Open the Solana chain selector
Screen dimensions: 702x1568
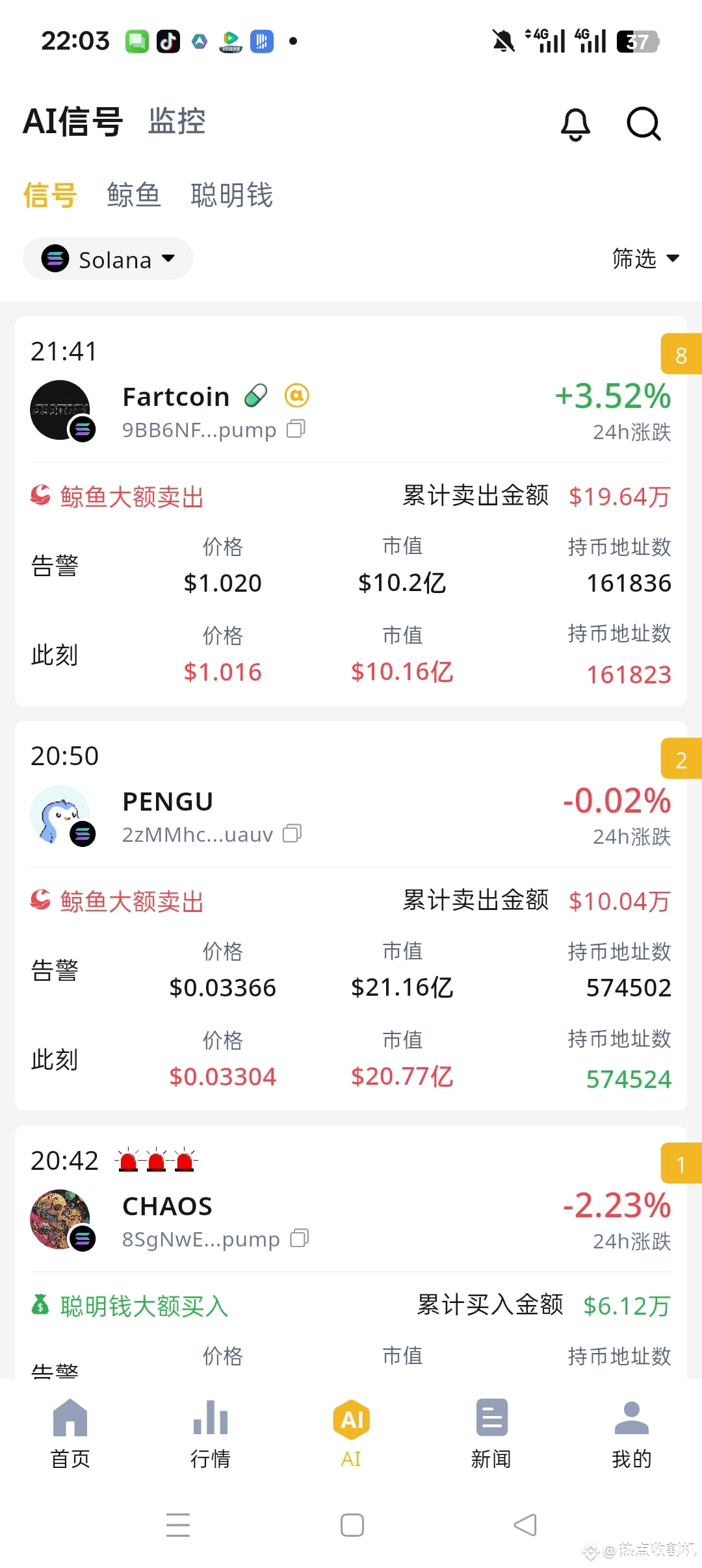click(x=108, y=259)
